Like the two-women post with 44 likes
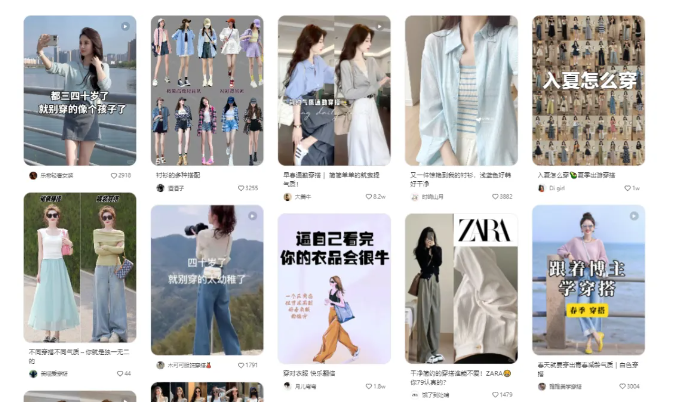Screen dimensions: 694x415 tap(119, 373)
